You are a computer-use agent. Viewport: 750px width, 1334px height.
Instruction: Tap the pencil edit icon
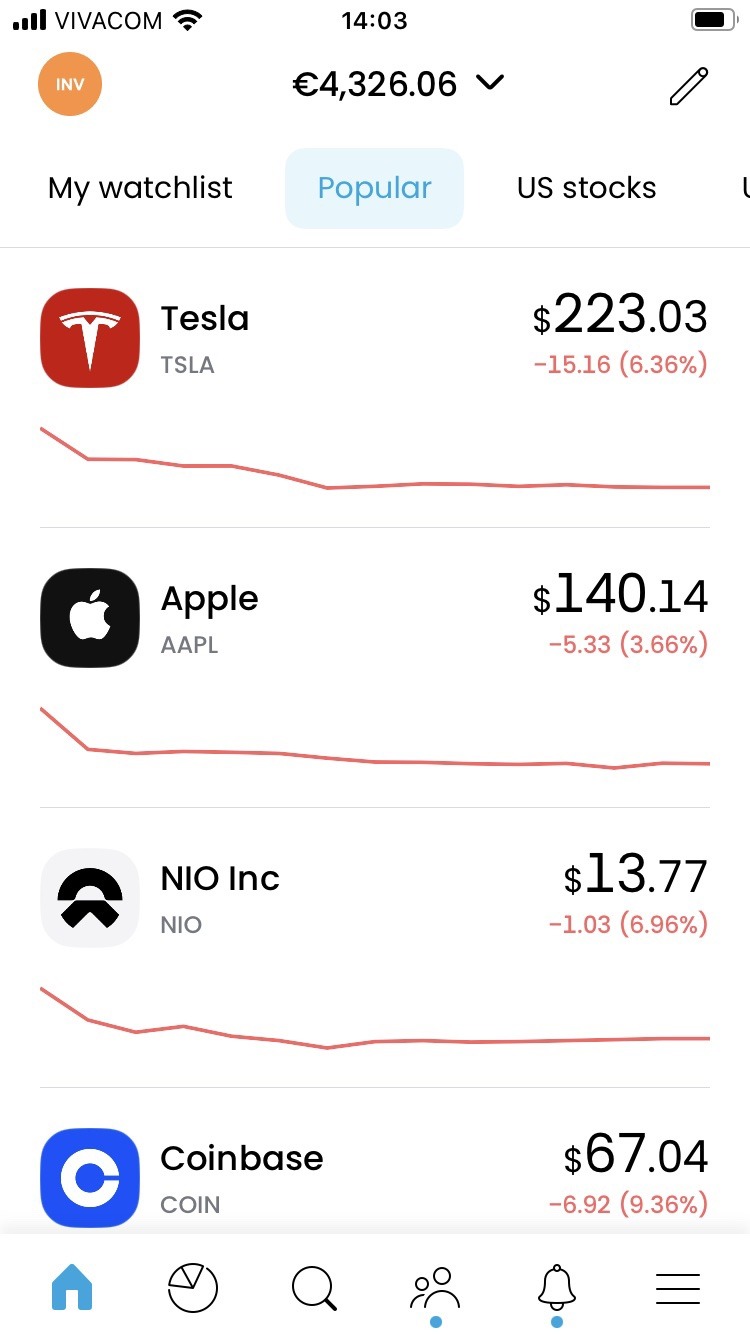[689, 86]
